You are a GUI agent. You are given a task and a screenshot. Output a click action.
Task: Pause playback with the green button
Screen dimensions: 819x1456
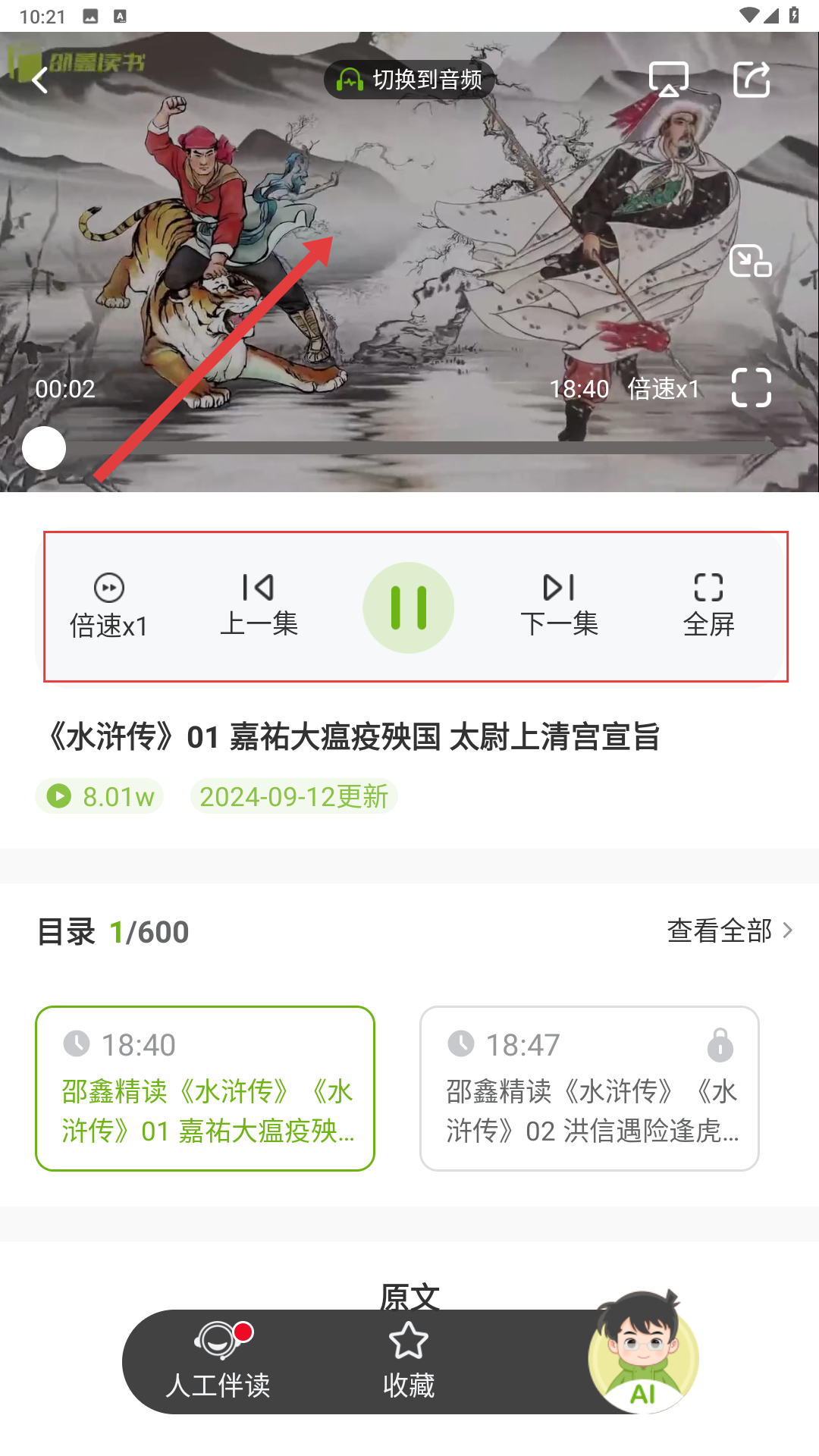click(409, 607)
